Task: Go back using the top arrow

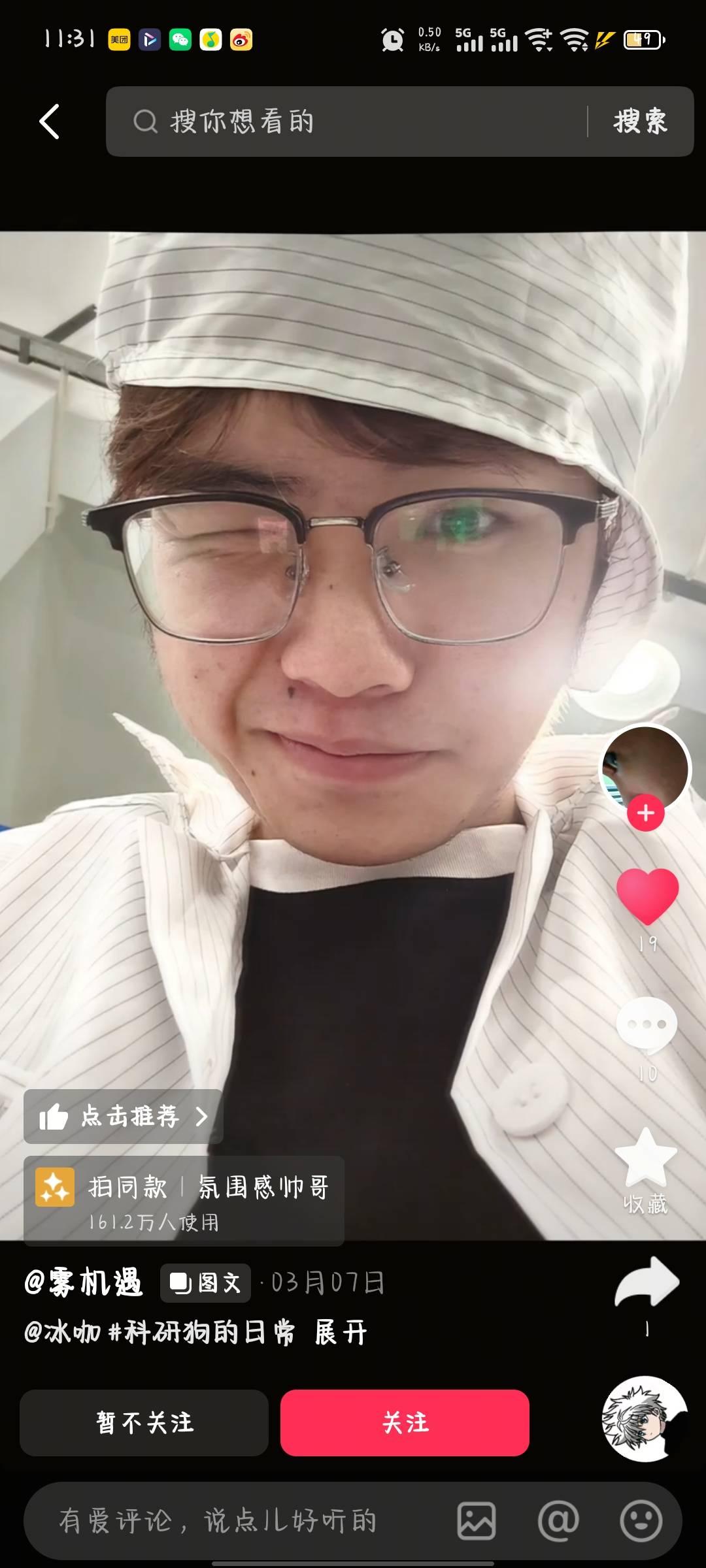Action: [x=50, y=122]
